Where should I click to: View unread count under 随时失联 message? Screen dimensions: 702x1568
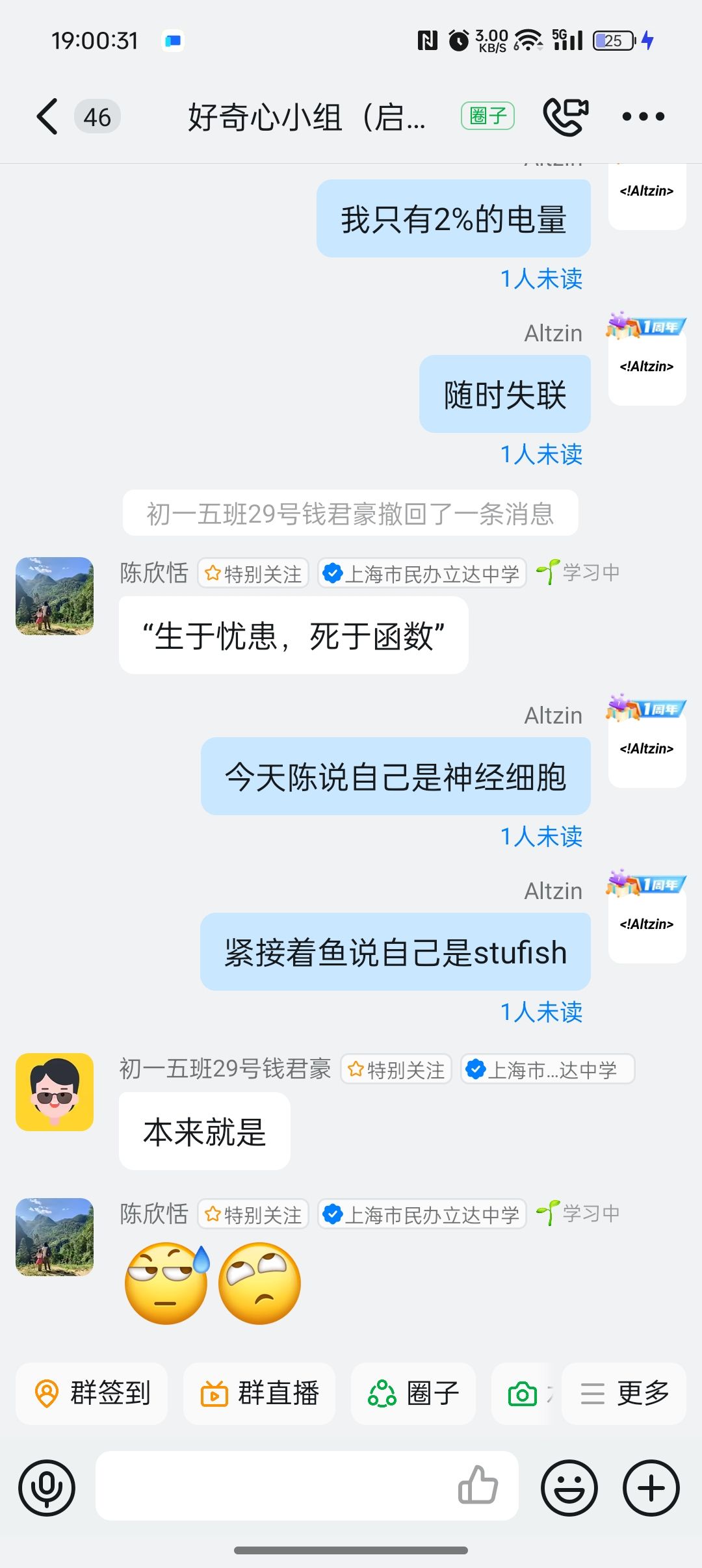(541, 454)
